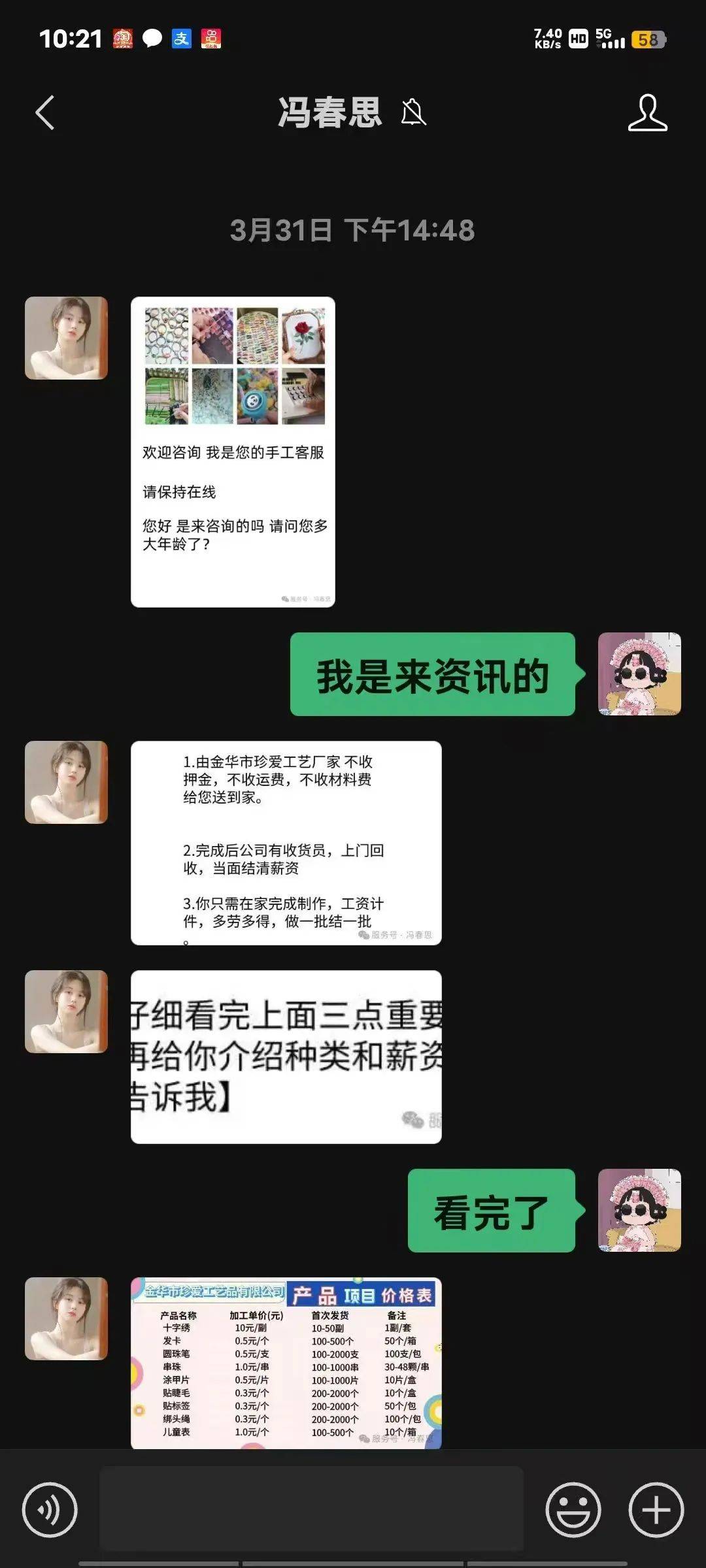Image resolution: width=706 pixels, height=1568 pixels.
Task: Open the welcome image with craft photos
Action: click(x=233, y=452)
